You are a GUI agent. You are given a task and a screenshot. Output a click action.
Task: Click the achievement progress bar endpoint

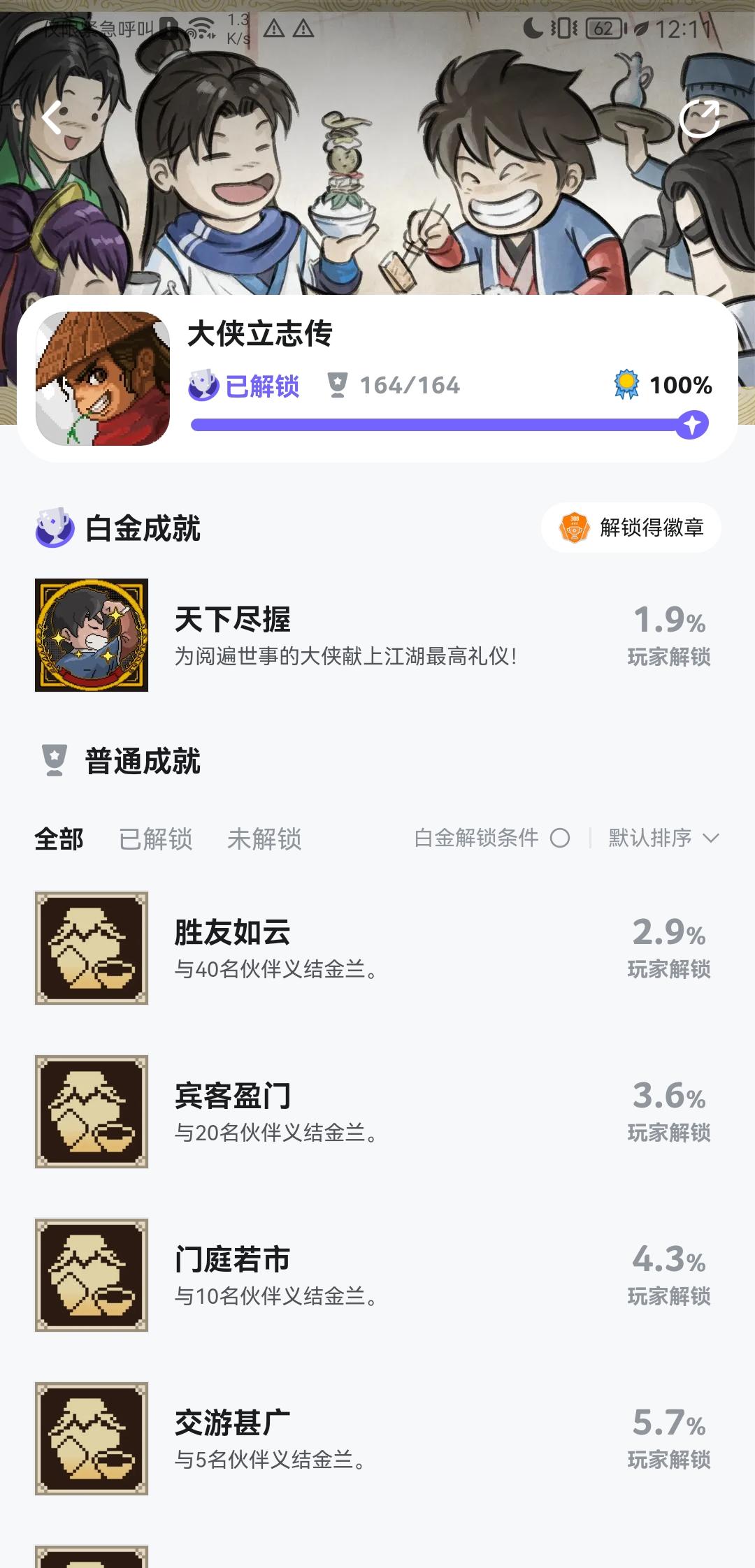pyautogui.click(x=692, y=422)
